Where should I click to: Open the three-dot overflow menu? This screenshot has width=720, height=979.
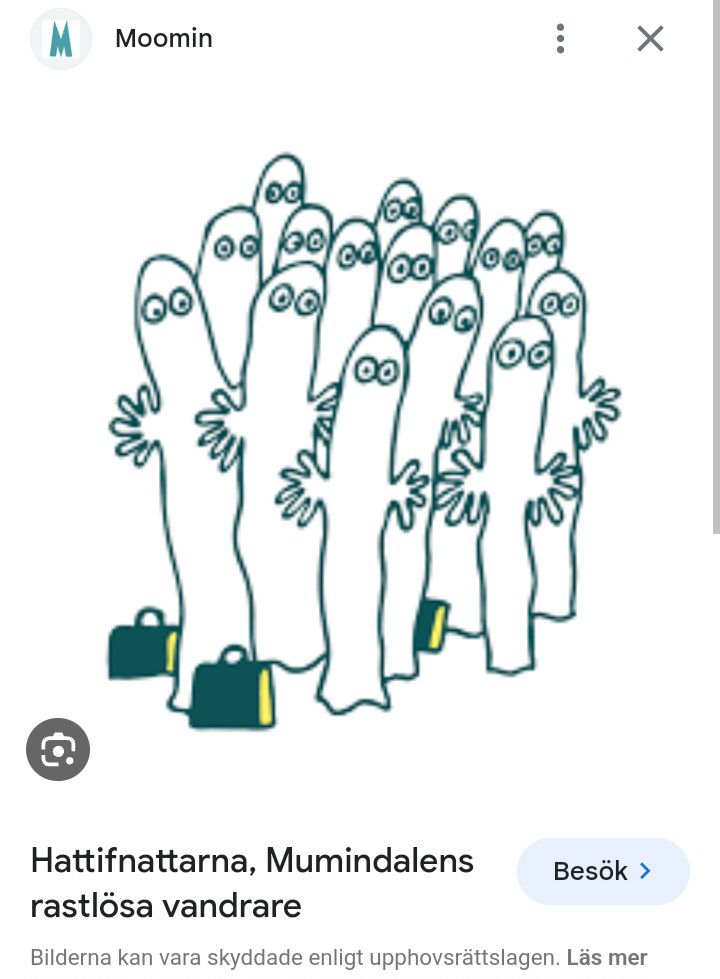(560, 39)
